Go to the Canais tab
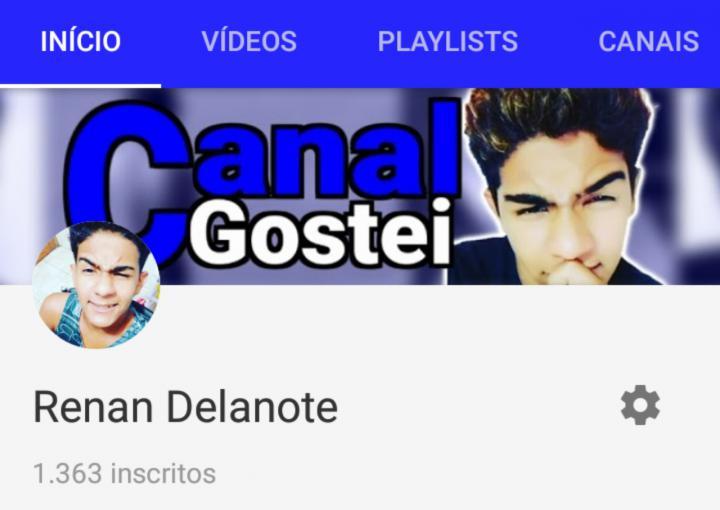Viewport: 720px width, 510px height. [648, 42]
